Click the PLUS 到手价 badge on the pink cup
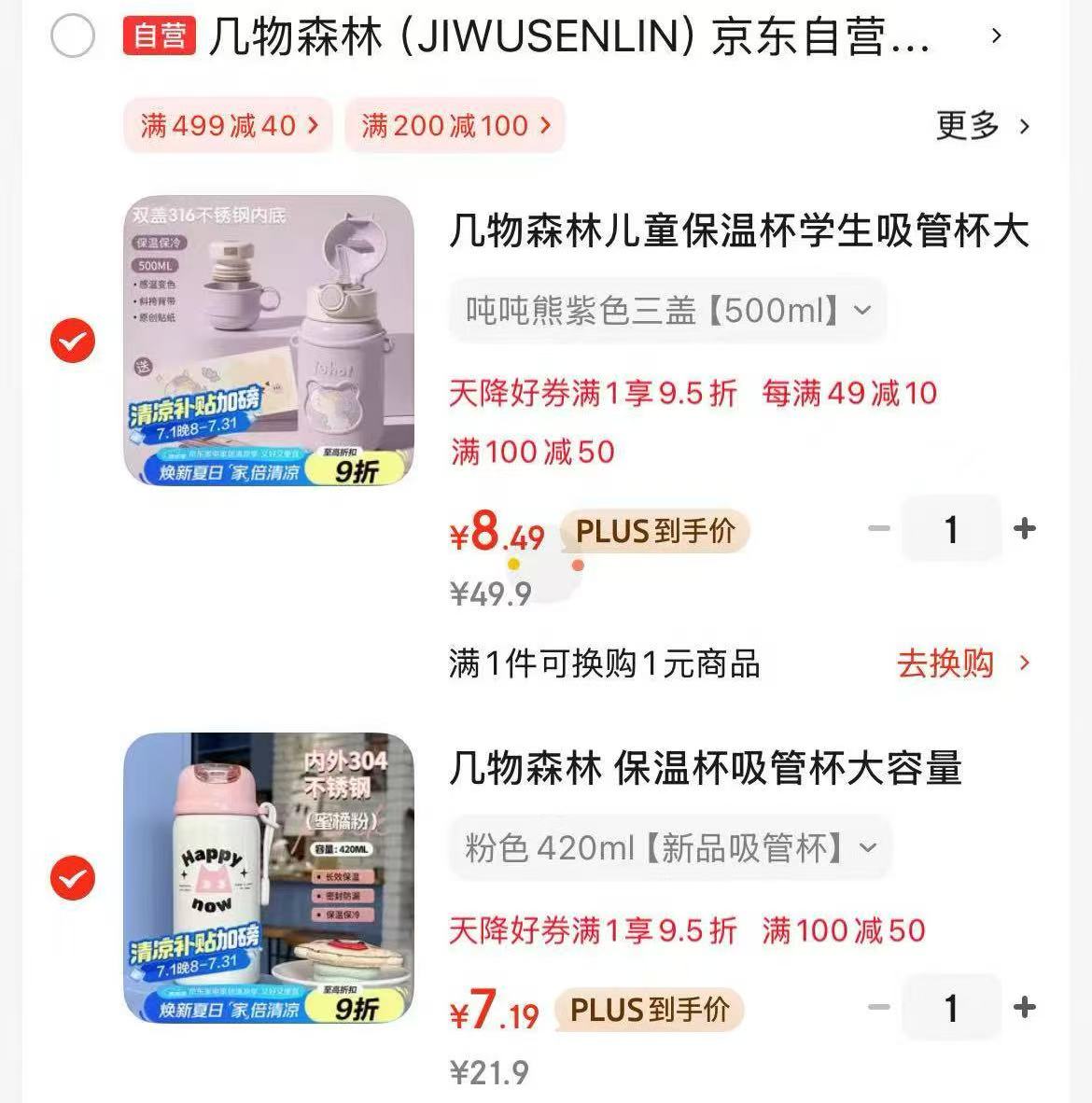Image resolution: width=1092 pixels, height=1103 pixels. [x=649, y=1011]
